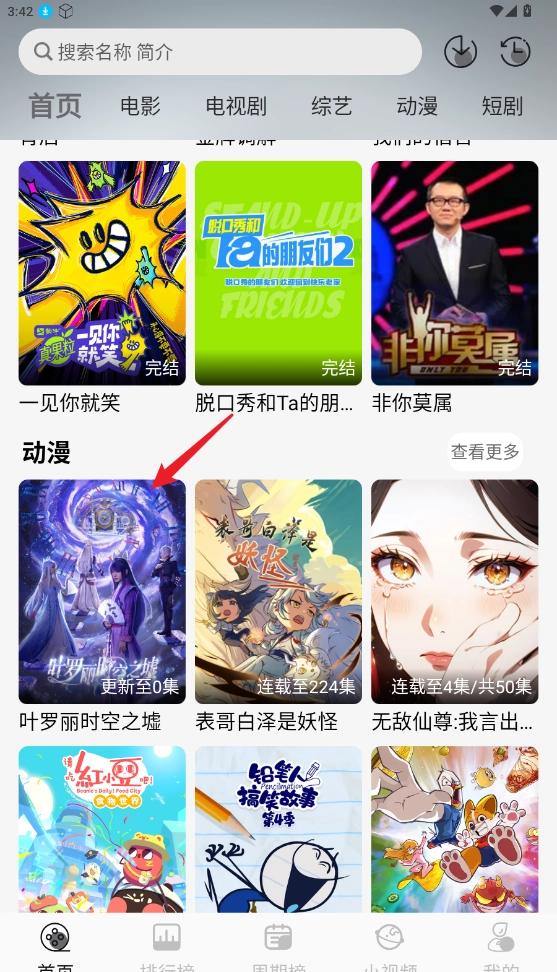Image resolution: width=557 pixels, height=972 pixels.
Task: Switch to the 电影 tab
Action: 140,106
